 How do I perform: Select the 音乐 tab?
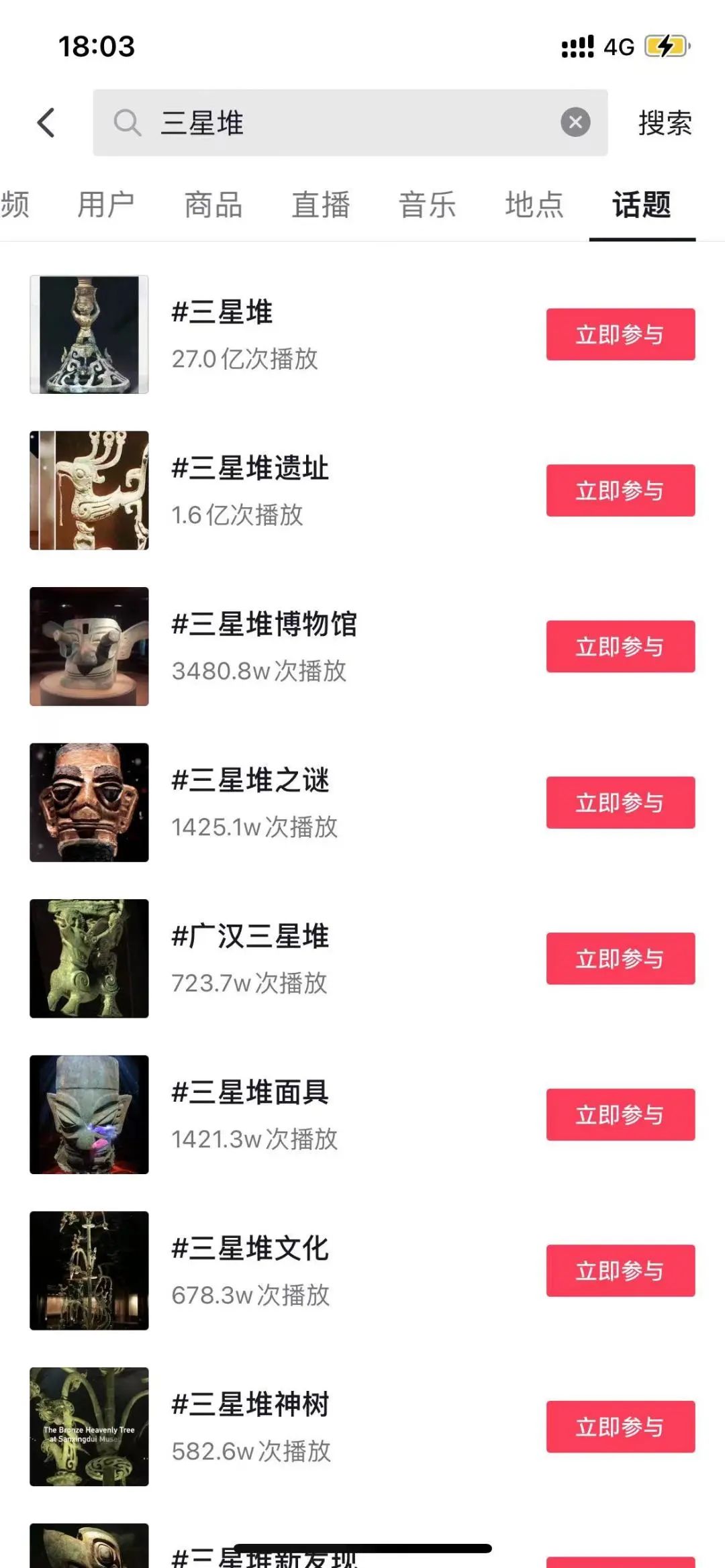tap(427, 205)
